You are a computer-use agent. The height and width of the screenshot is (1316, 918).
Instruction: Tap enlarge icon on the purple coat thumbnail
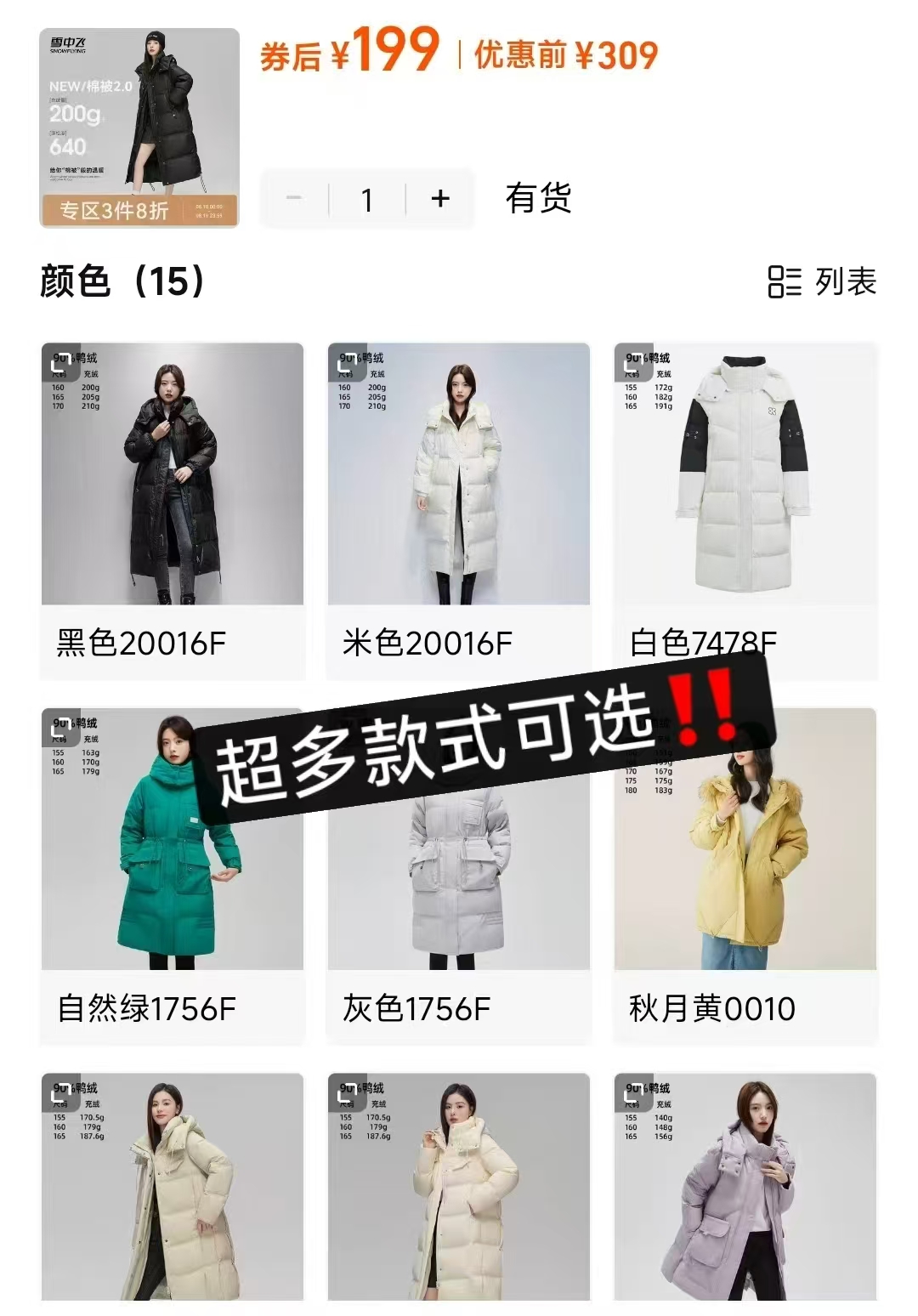click(633, 1092)
